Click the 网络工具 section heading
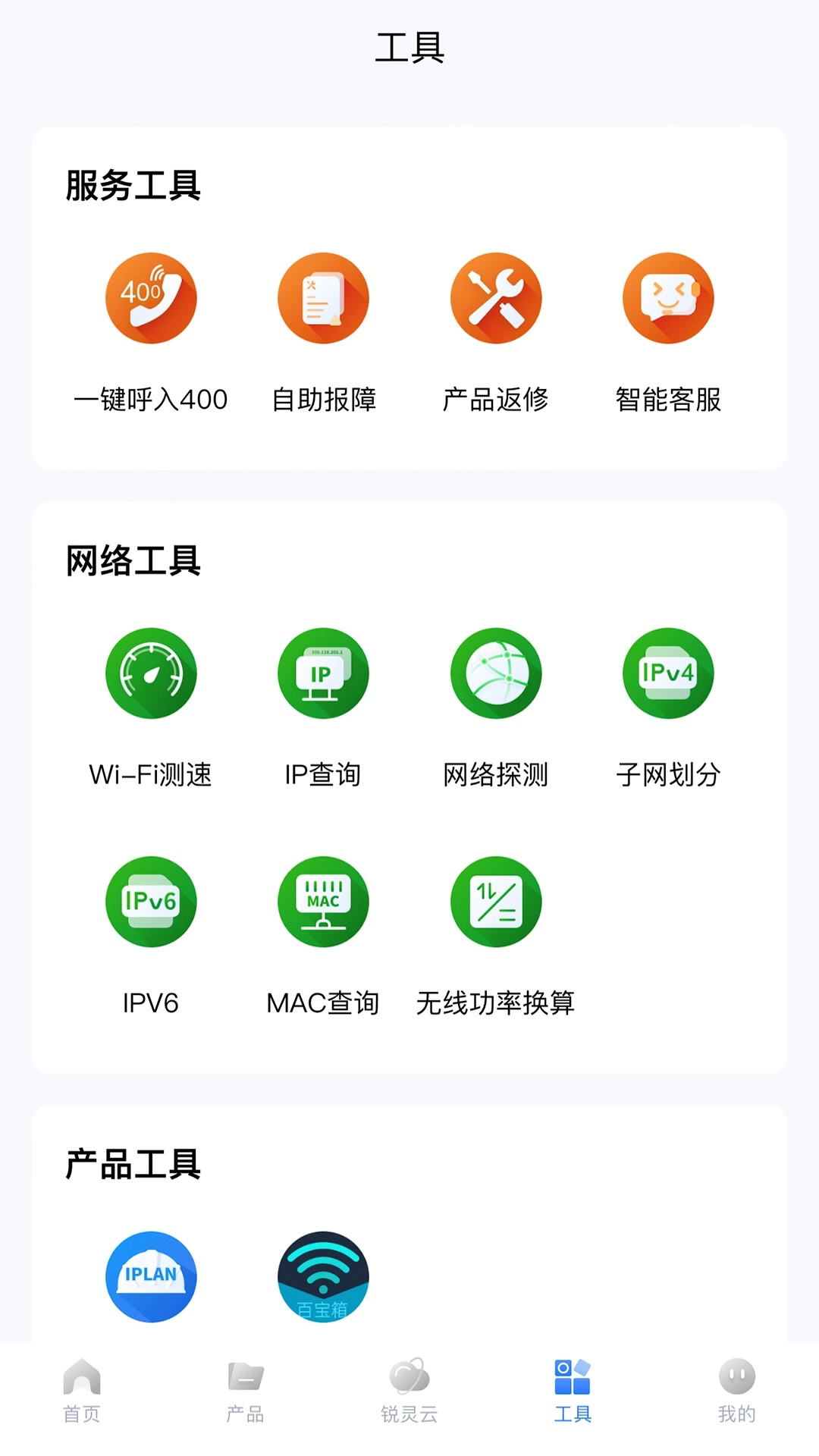The height and width of the screenshot is (1456, 819). (134, 561)
